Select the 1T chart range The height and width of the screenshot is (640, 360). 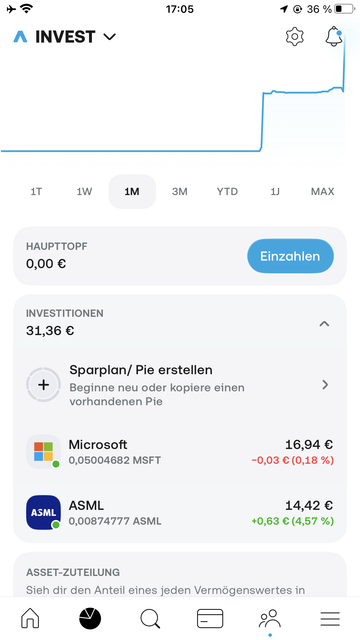(36, 191)
